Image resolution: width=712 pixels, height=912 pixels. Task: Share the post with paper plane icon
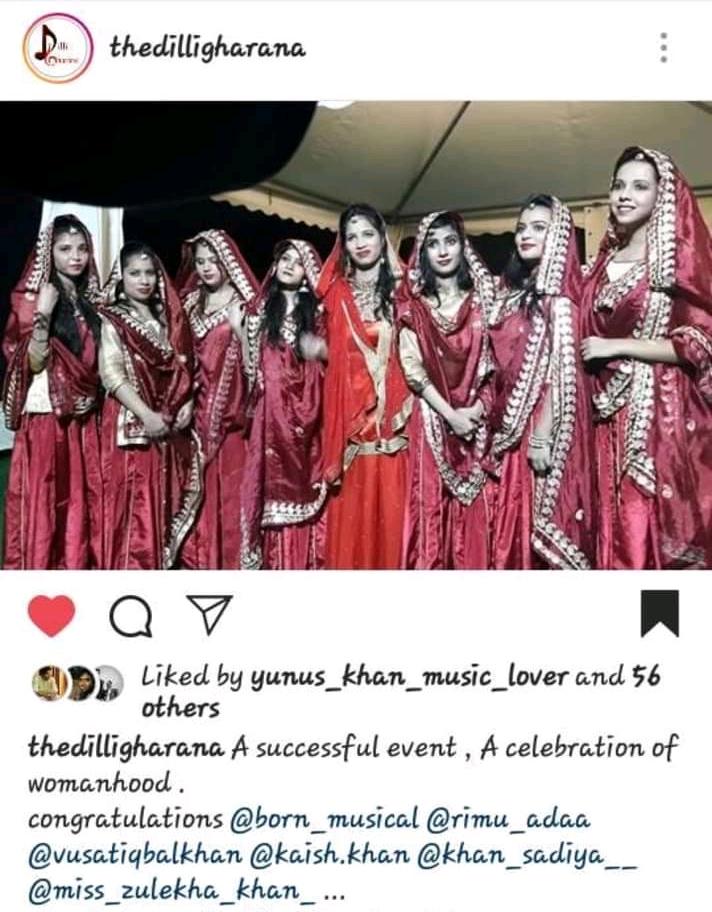(210, 614)
